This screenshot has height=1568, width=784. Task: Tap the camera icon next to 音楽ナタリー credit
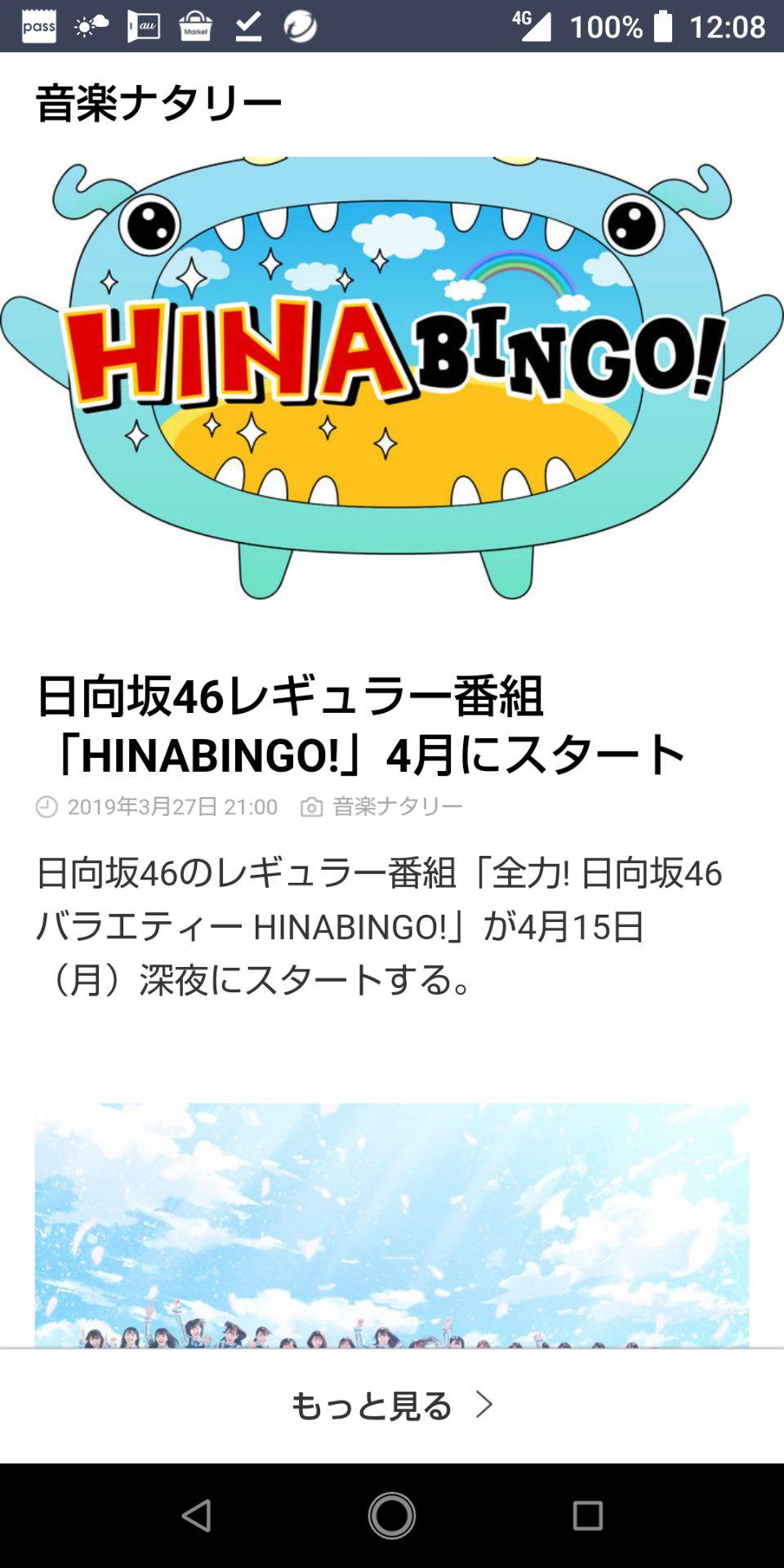pyautogui.click(x=313, y=805)
